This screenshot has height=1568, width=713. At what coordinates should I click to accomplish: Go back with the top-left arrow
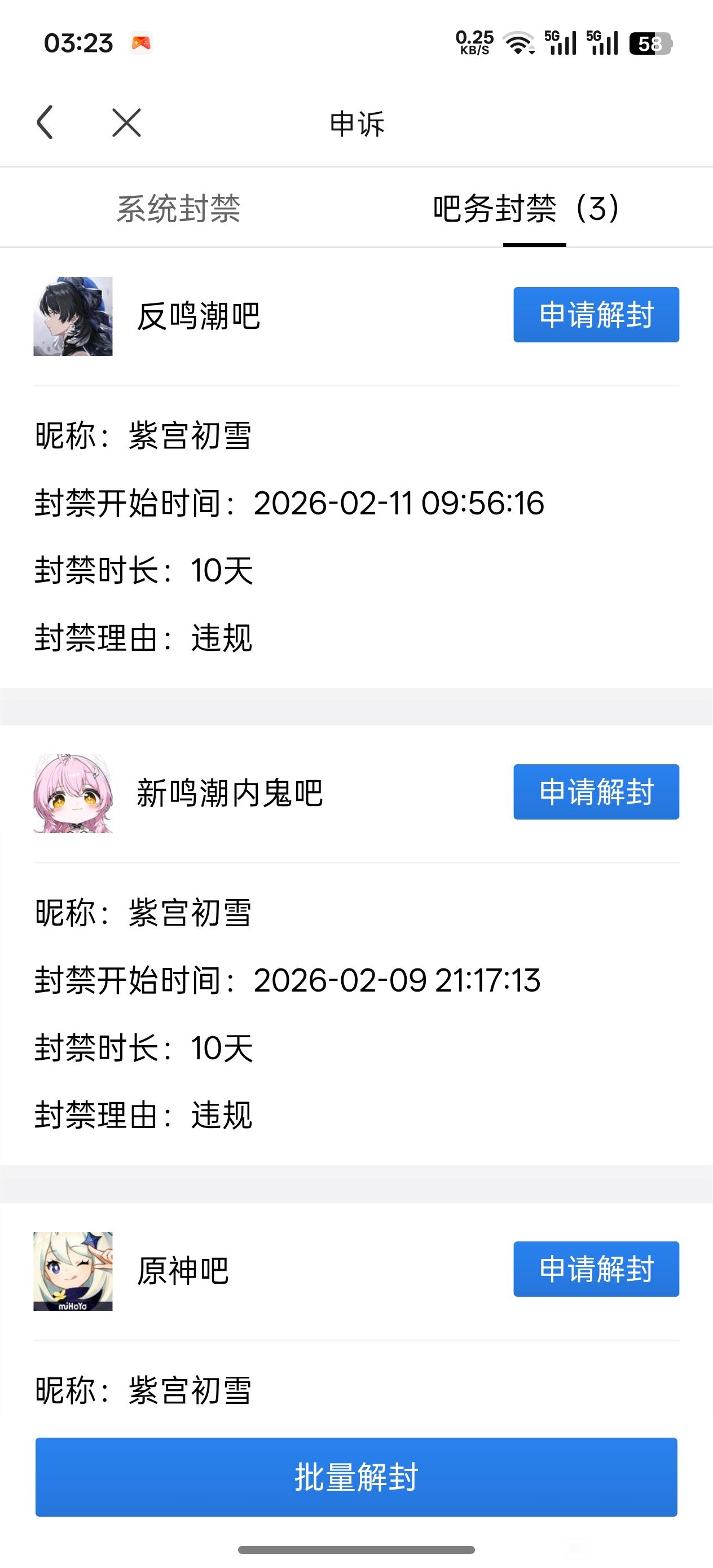click(45, 122)
